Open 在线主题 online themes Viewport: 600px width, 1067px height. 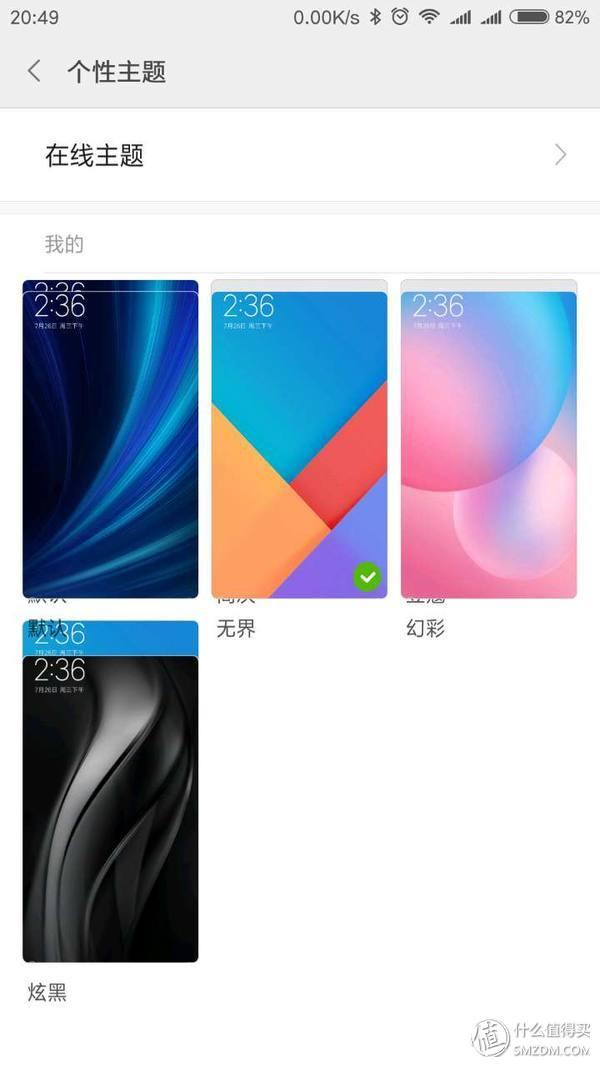pyautogui.click(x=300, y=155)
